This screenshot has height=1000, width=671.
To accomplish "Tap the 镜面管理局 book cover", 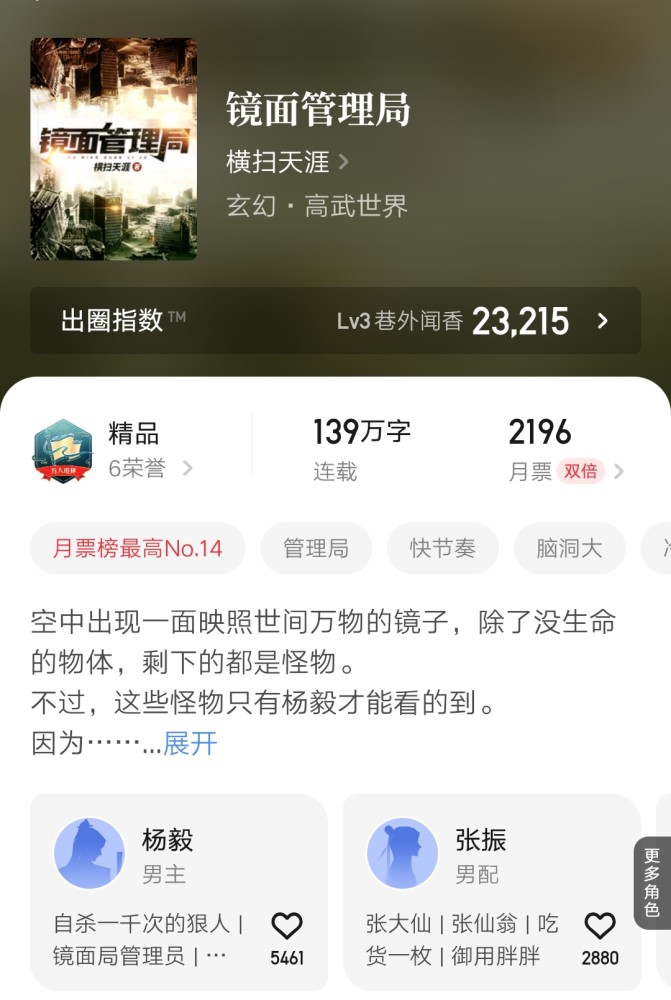I will 113,149.
